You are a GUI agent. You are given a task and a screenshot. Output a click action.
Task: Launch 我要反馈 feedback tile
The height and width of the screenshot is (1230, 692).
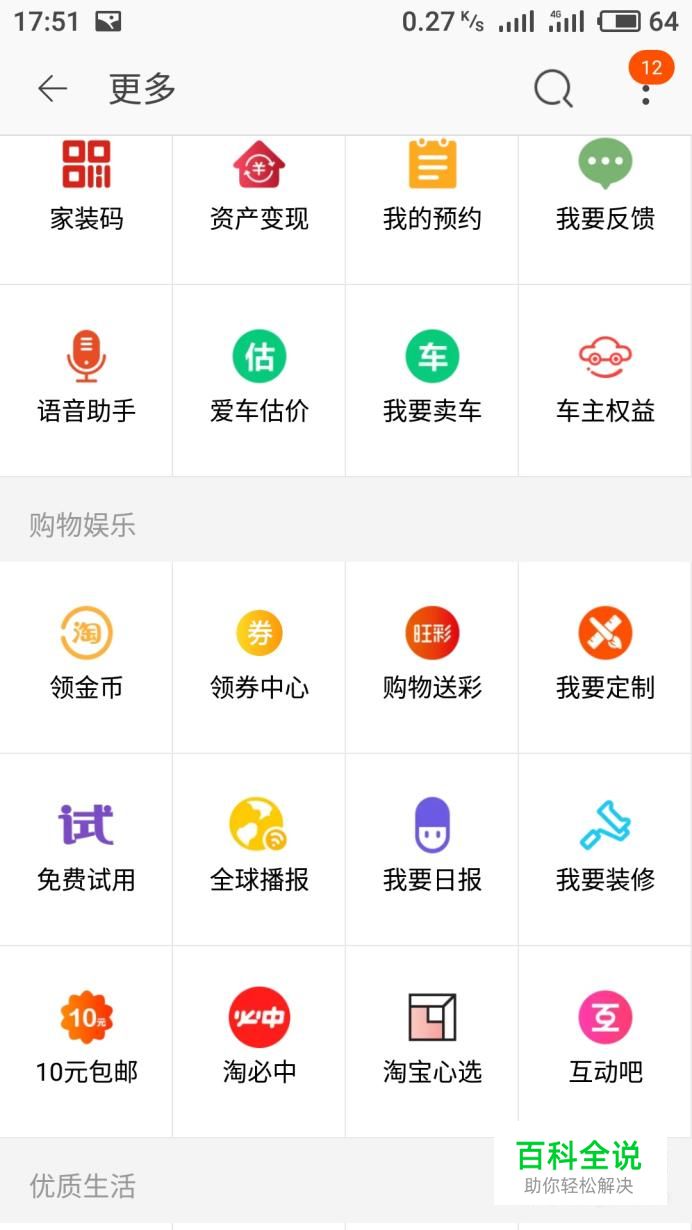(605, 187)
